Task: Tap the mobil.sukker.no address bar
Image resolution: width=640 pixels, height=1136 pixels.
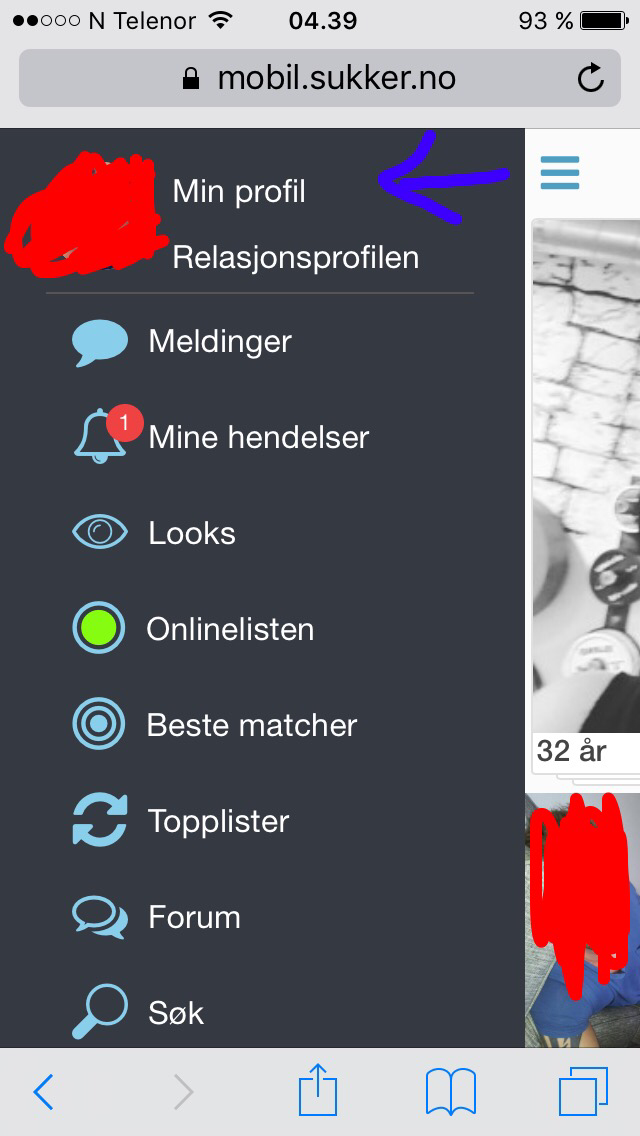Action: [320, 78]
